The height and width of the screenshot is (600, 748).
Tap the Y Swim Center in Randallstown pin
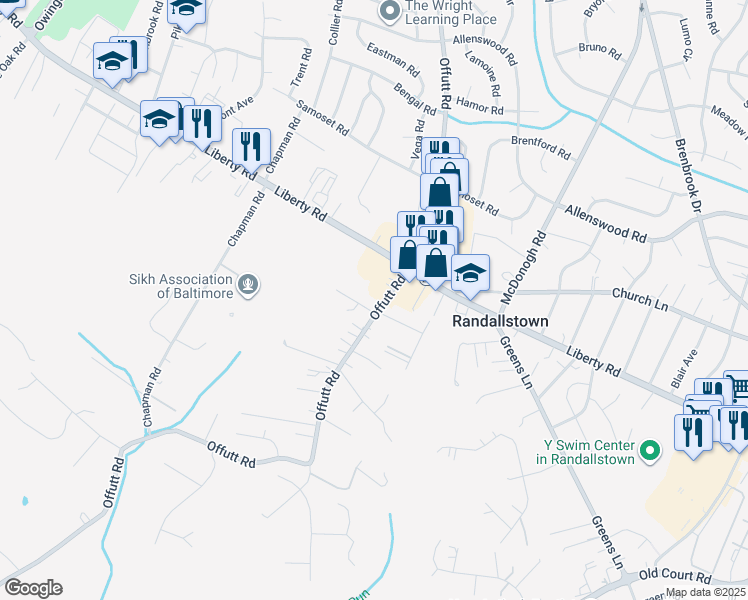(x=651, y=451)
